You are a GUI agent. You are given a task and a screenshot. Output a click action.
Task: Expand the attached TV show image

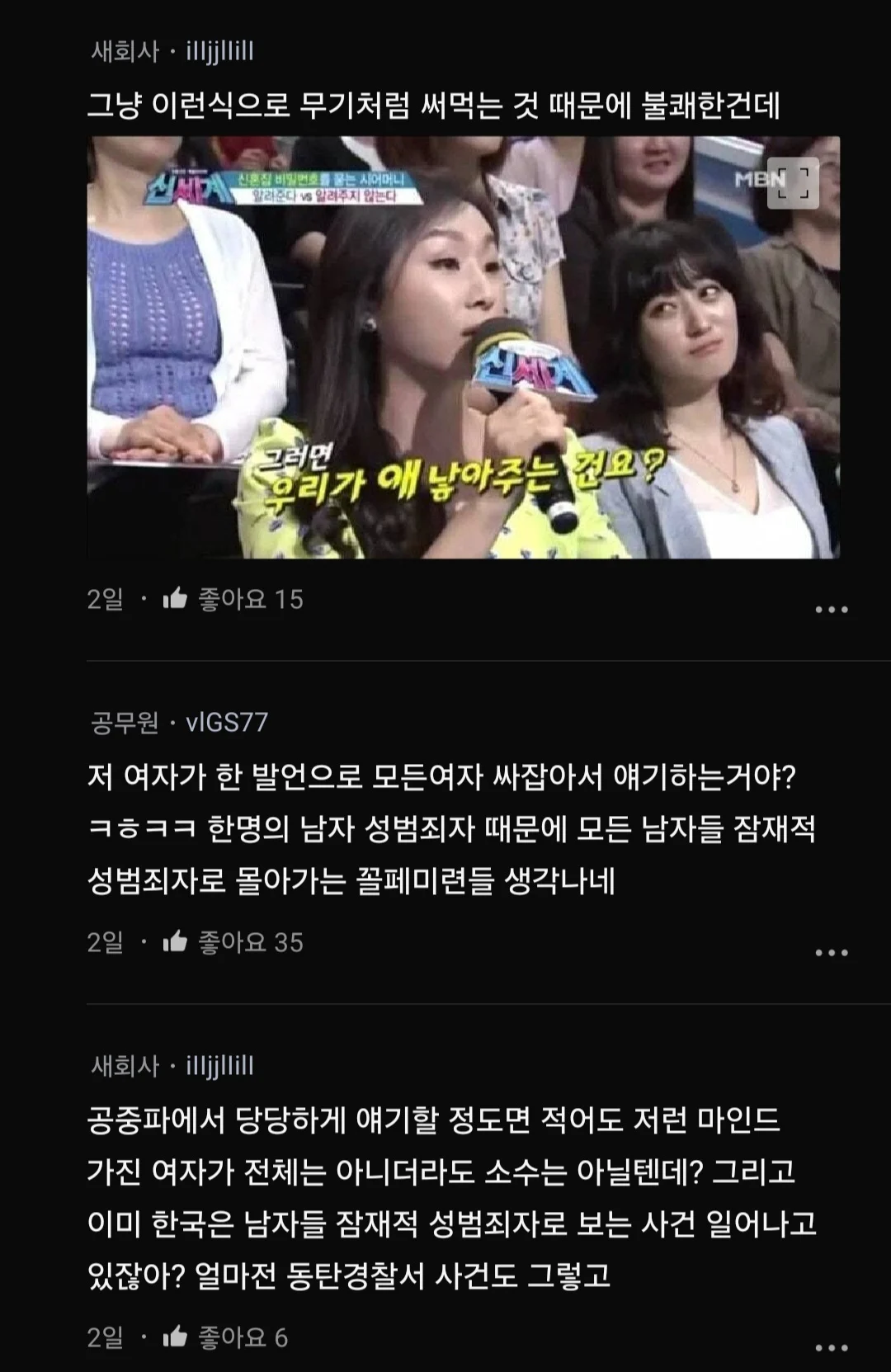(x=462, y=347)
